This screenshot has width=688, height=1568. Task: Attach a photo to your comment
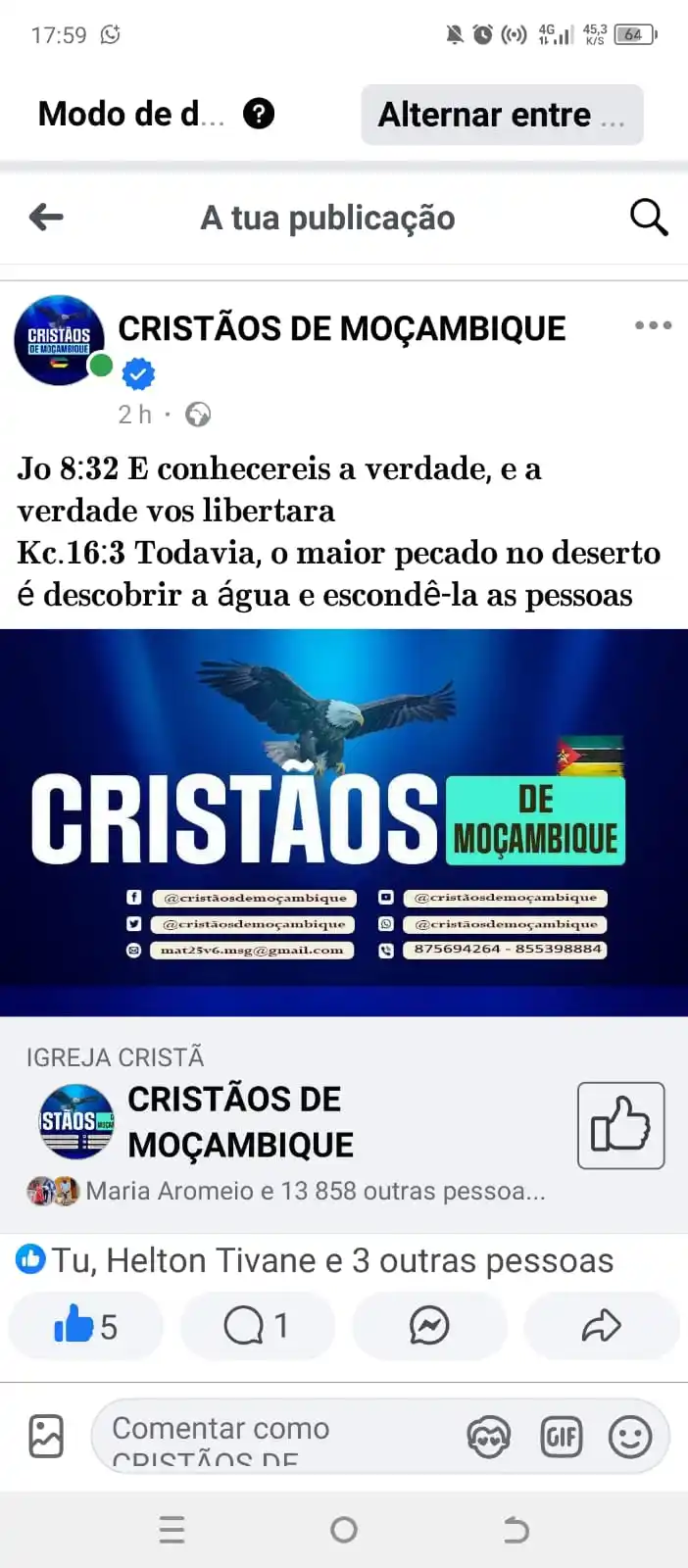46,1437
